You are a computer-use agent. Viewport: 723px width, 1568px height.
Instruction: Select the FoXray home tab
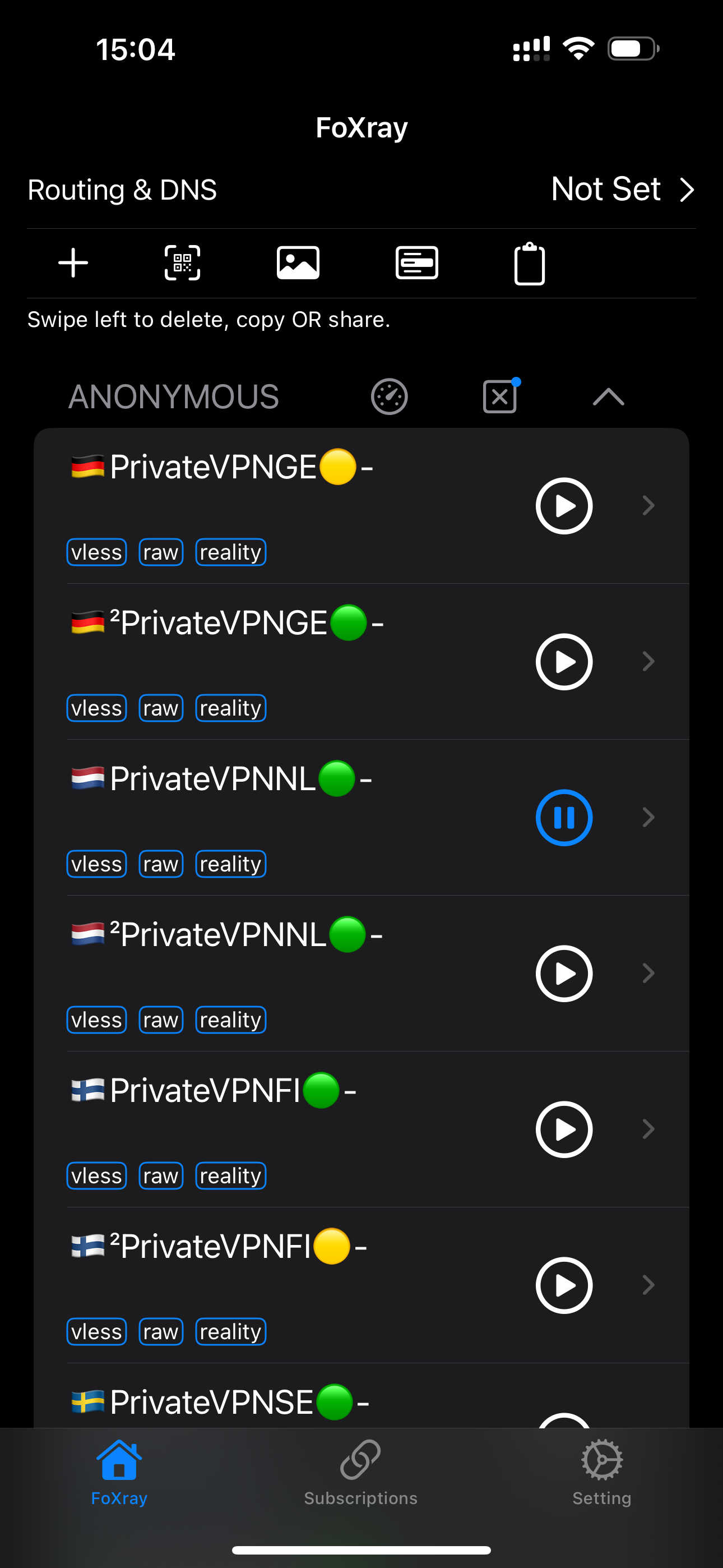119,1473
